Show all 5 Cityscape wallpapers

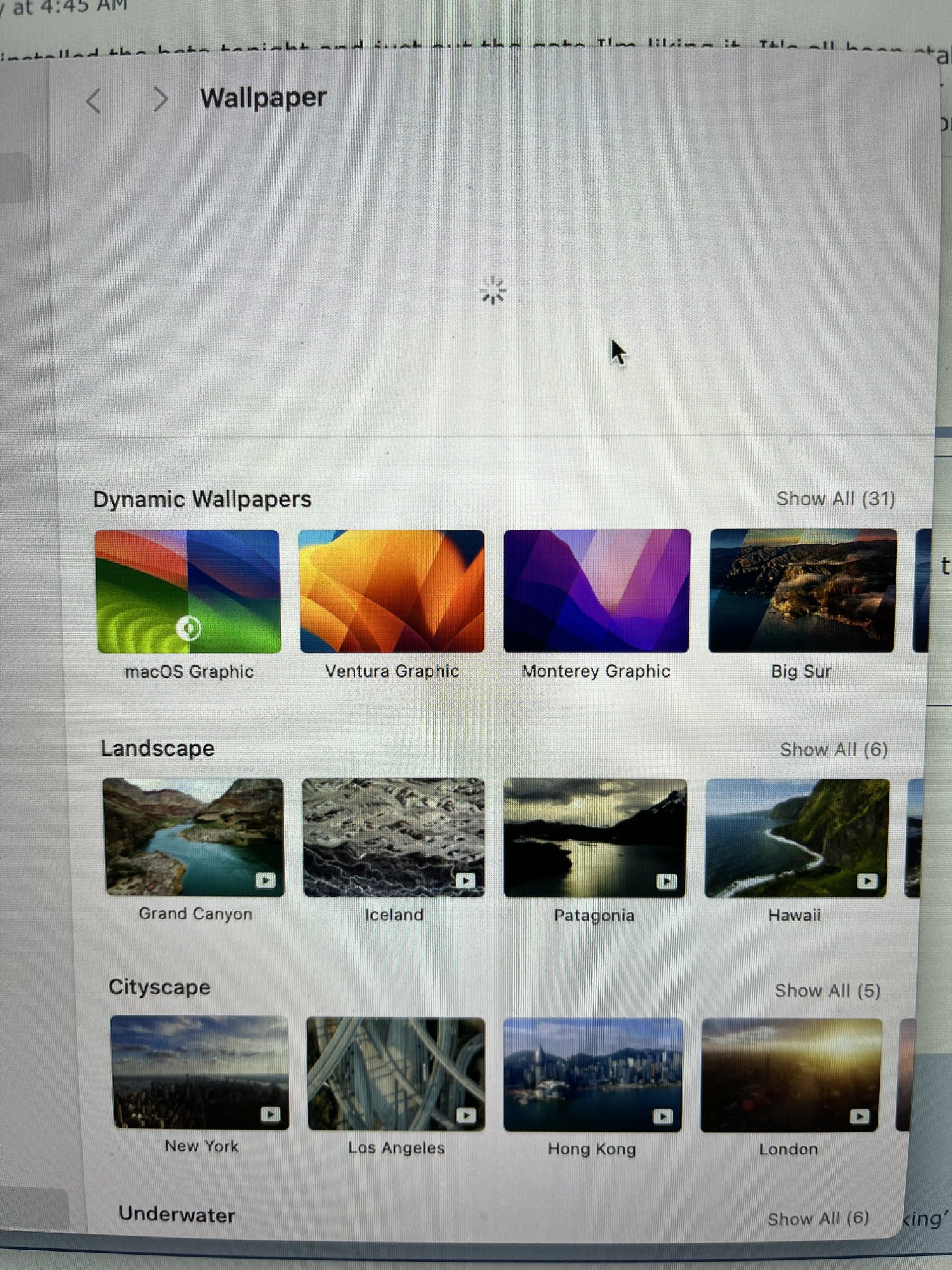pos(827,991)
